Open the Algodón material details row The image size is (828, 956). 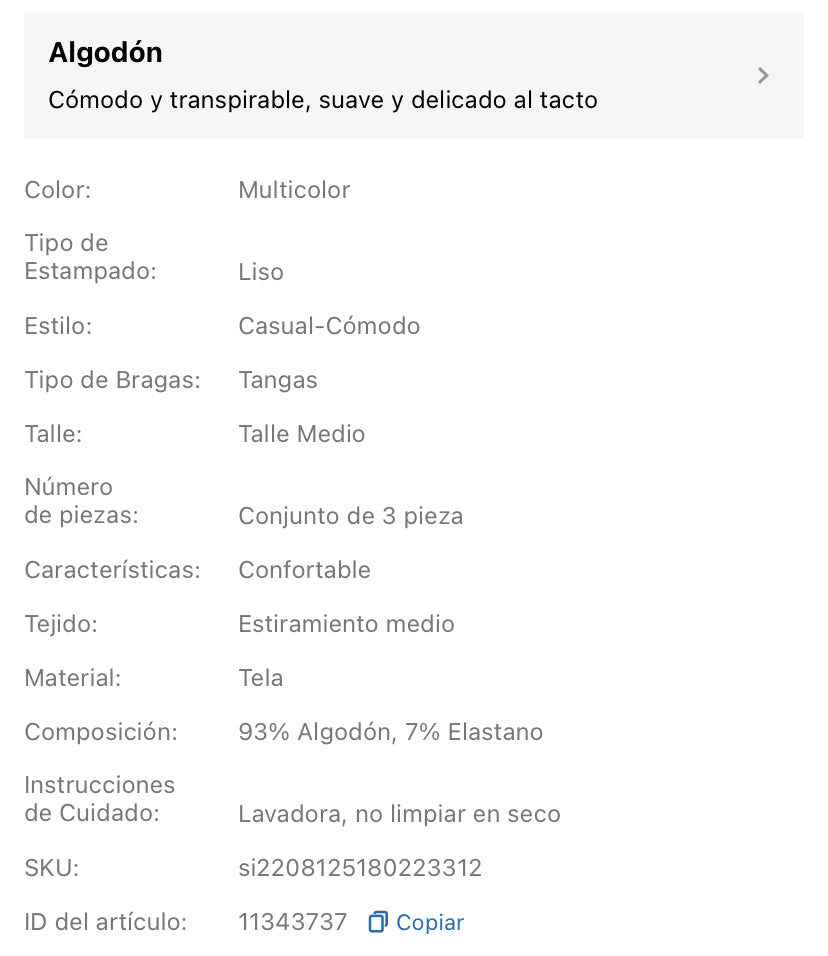413,75
